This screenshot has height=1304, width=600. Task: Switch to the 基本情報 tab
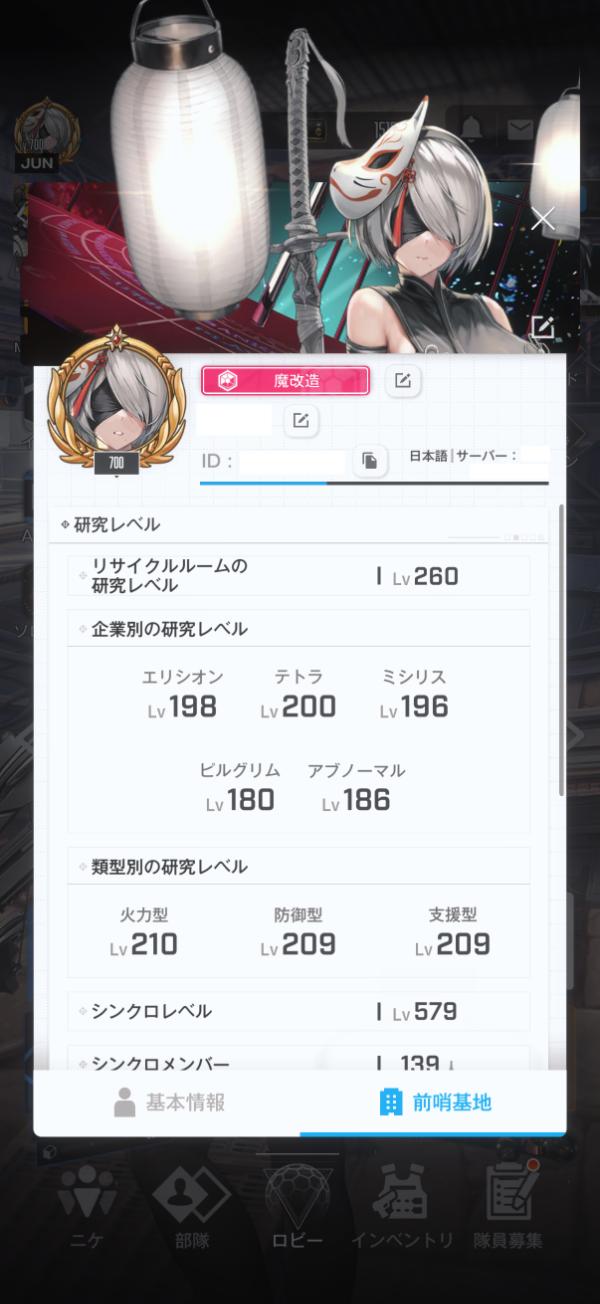pos(168,1103)
